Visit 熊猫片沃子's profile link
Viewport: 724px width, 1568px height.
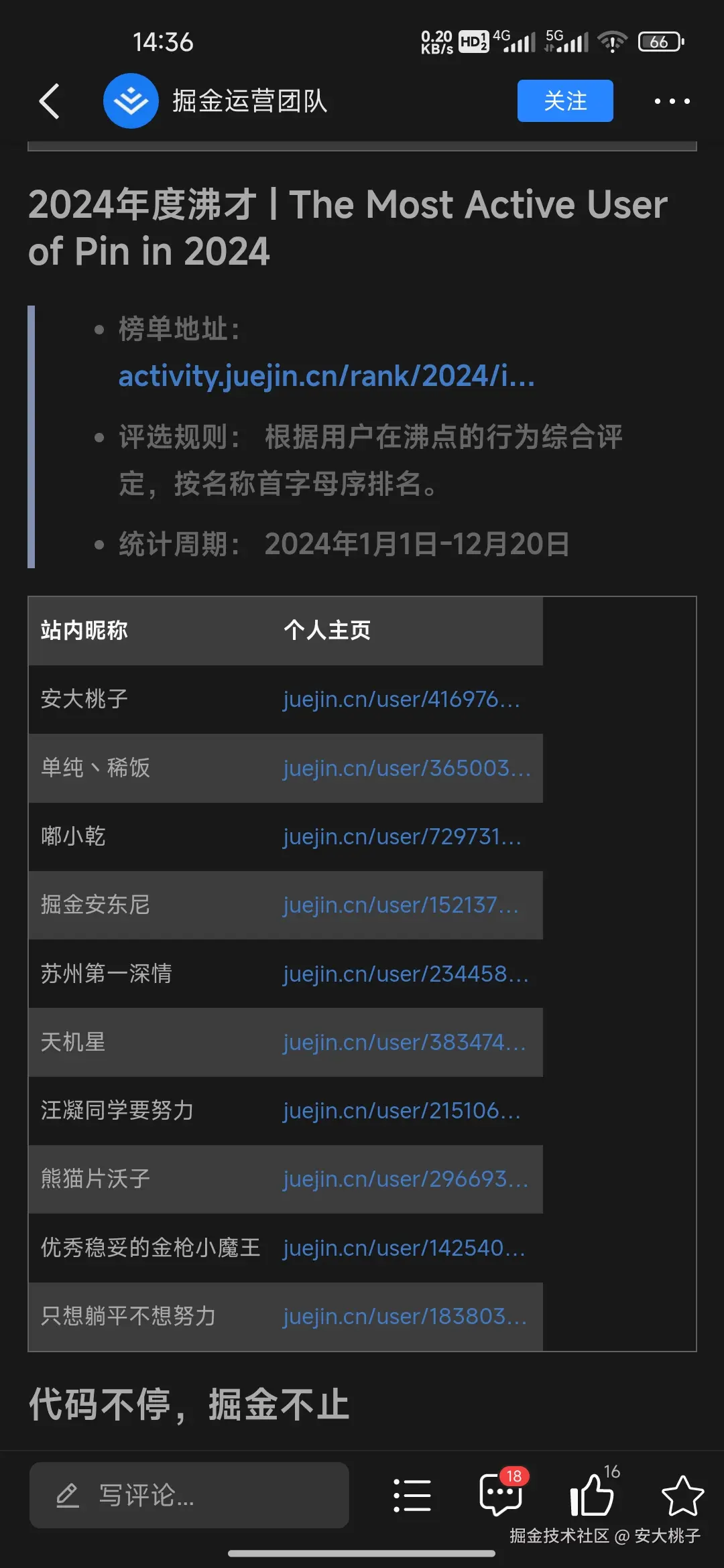click(x=405, y=1179)
